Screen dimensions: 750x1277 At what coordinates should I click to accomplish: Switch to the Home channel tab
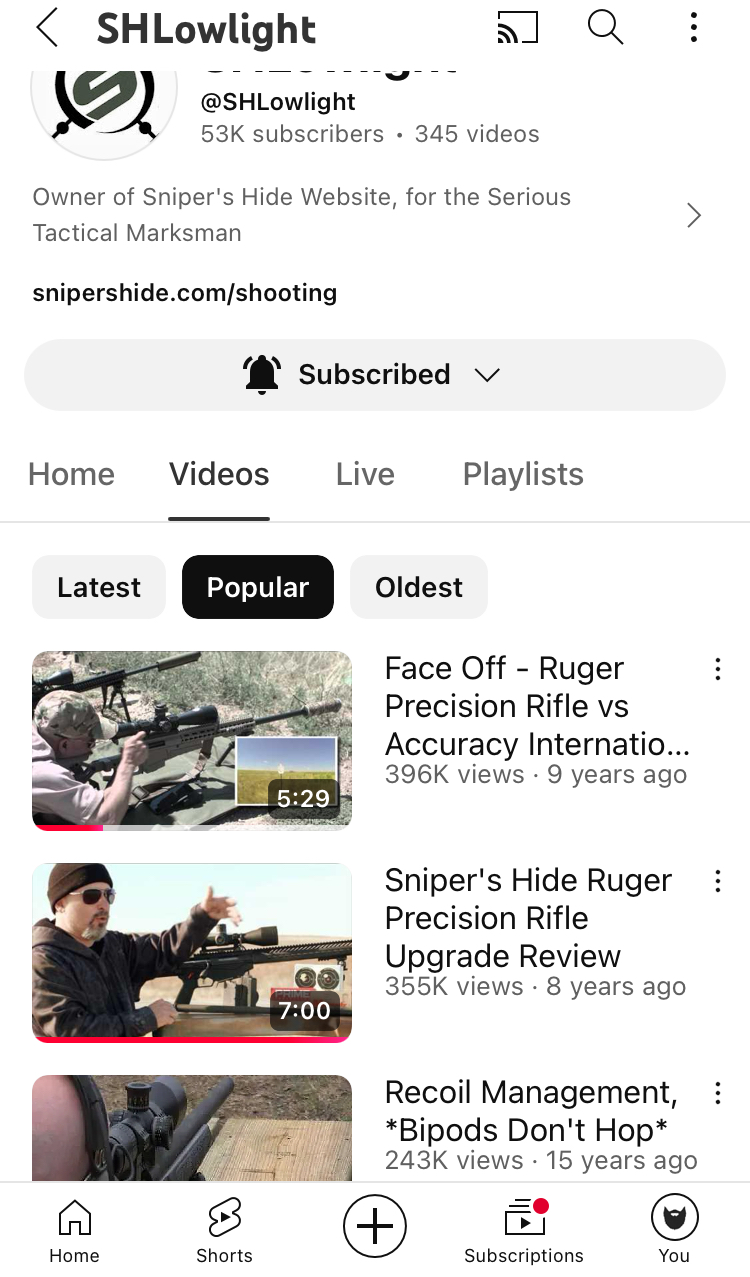(x=71, y=474)
